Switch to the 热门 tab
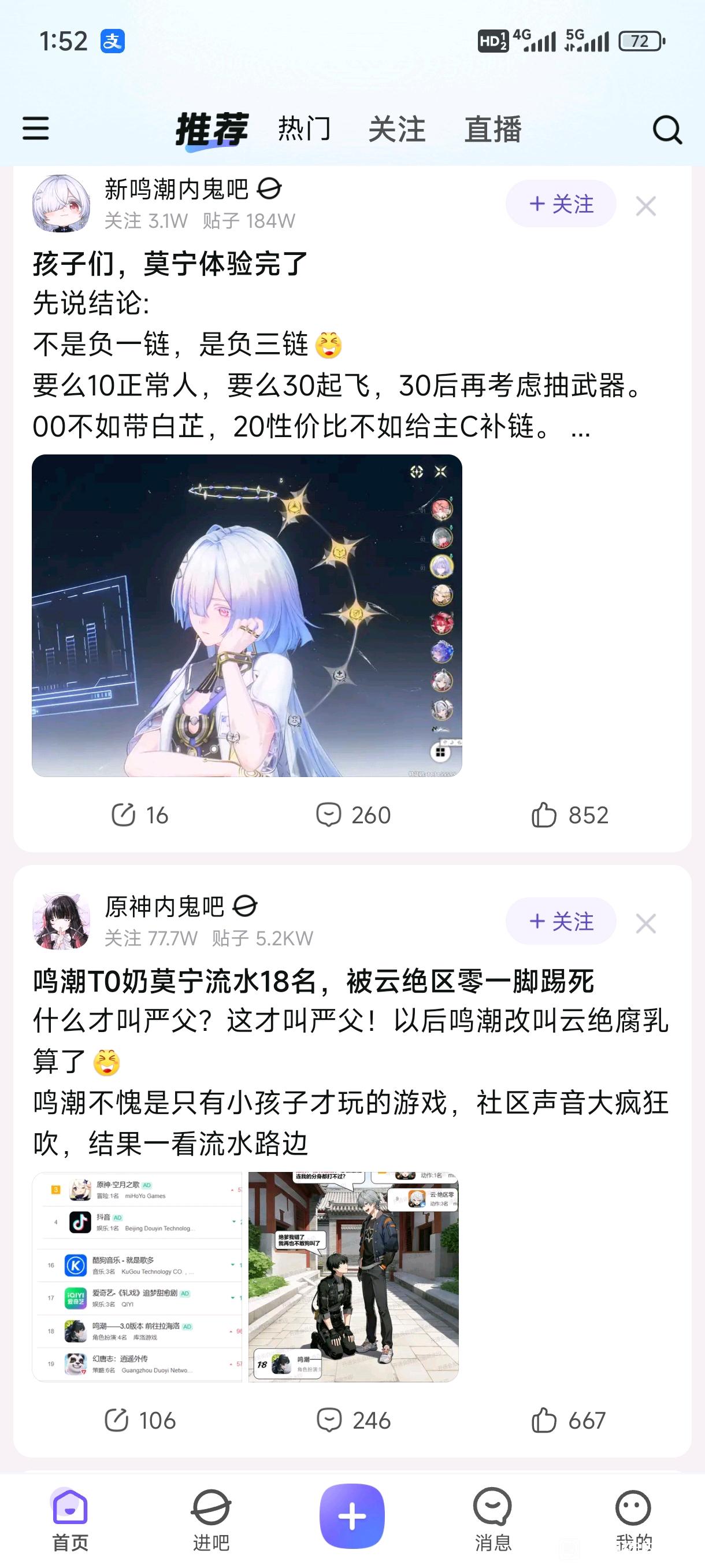 pyautogui.click(x=304, y=129)
